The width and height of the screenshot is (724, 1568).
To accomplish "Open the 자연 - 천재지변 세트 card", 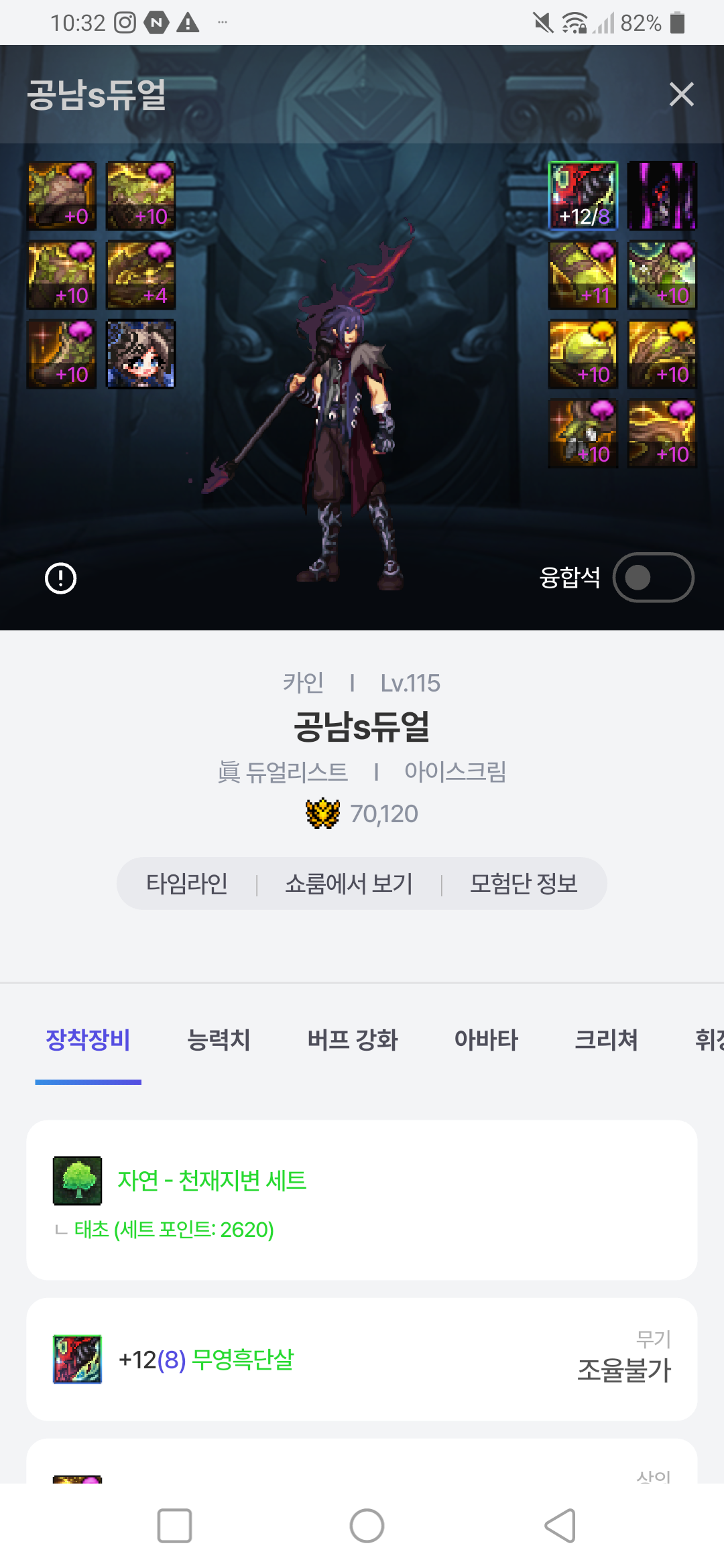I will [x=362, y=1199].
